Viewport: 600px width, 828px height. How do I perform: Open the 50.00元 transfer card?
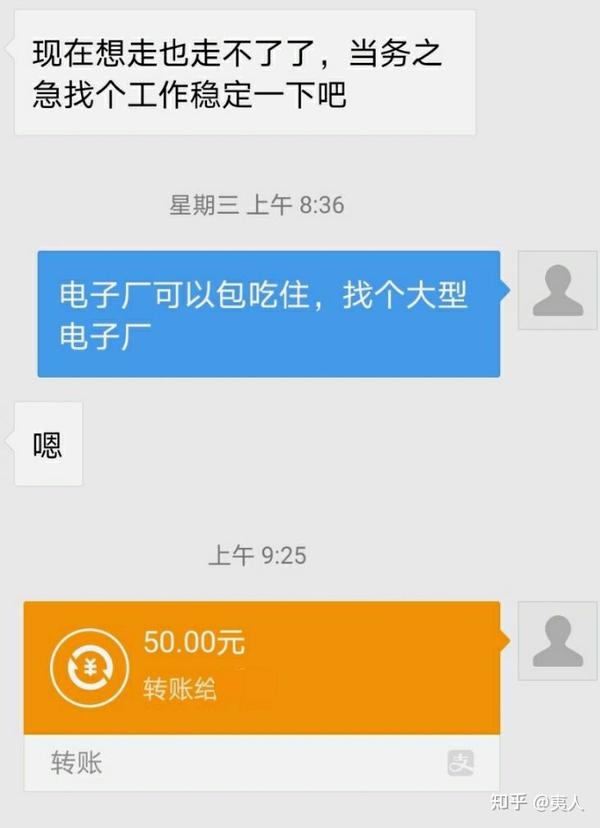tap(262, 667)
